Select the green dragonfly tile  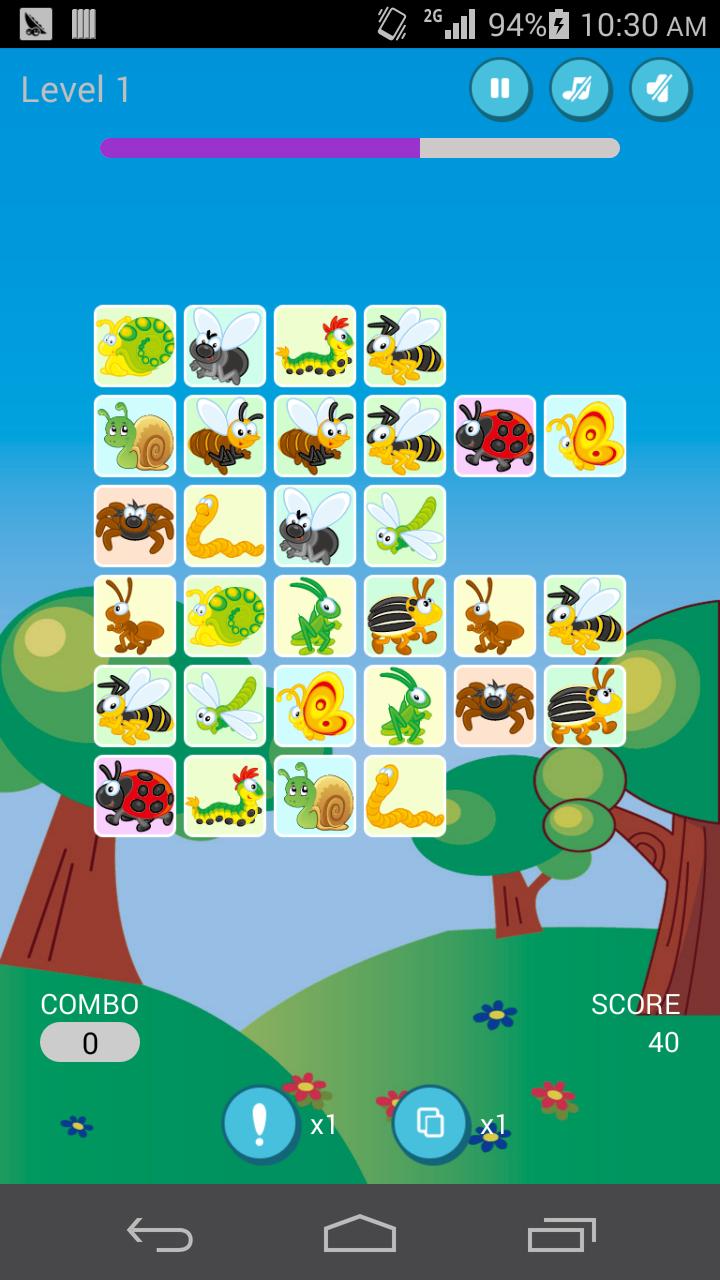click(404, 527)
